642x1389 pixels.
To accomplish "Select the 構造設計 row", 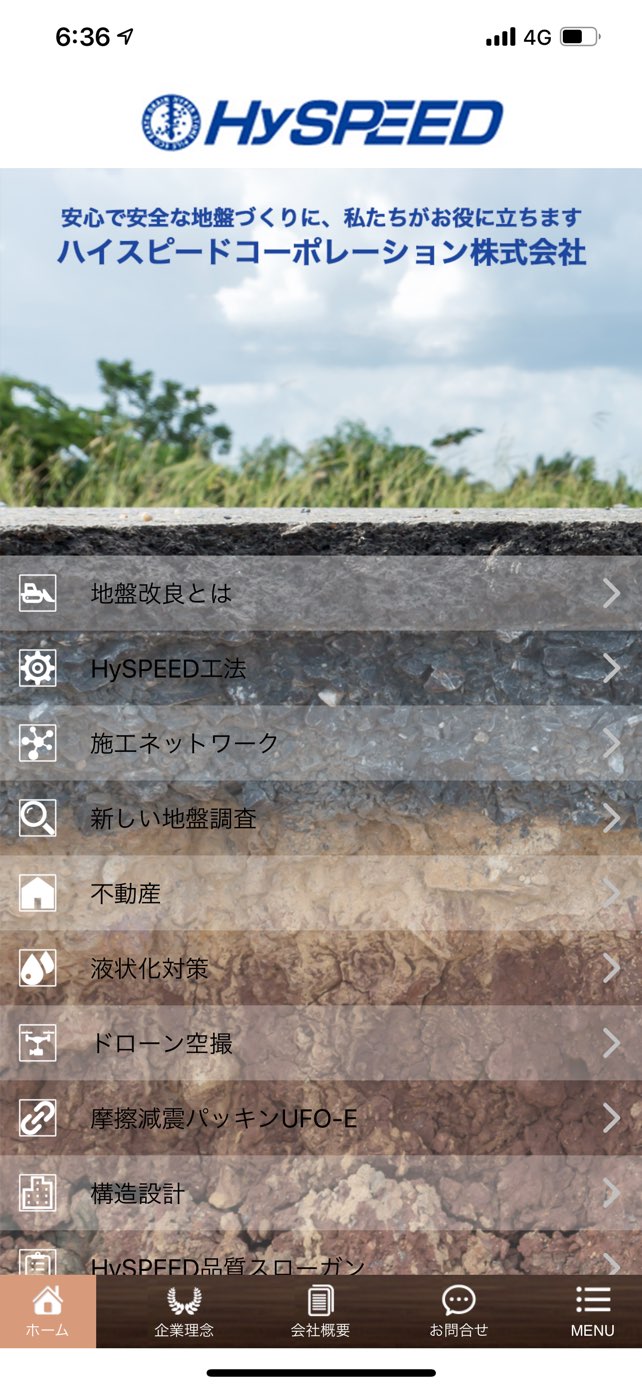I will pyautogui.click(x=321, y=1193).
